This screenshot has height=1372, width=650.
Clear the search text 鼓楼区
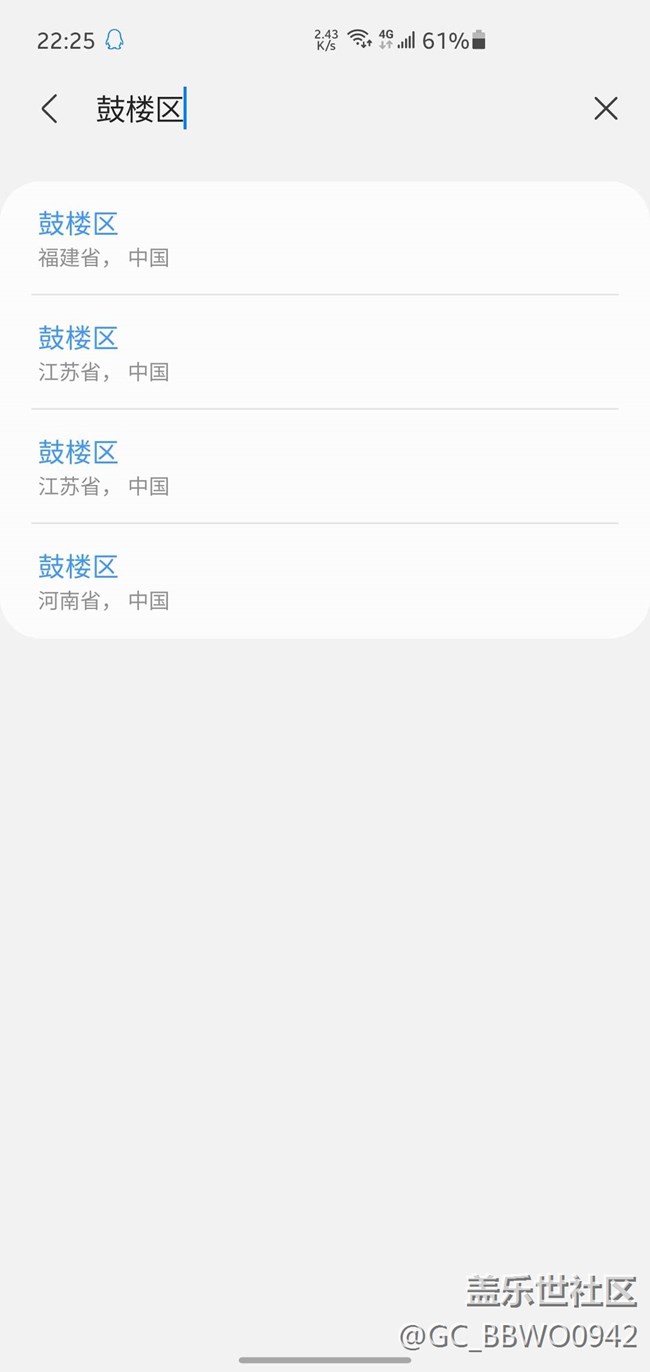[x=605, y=109]
